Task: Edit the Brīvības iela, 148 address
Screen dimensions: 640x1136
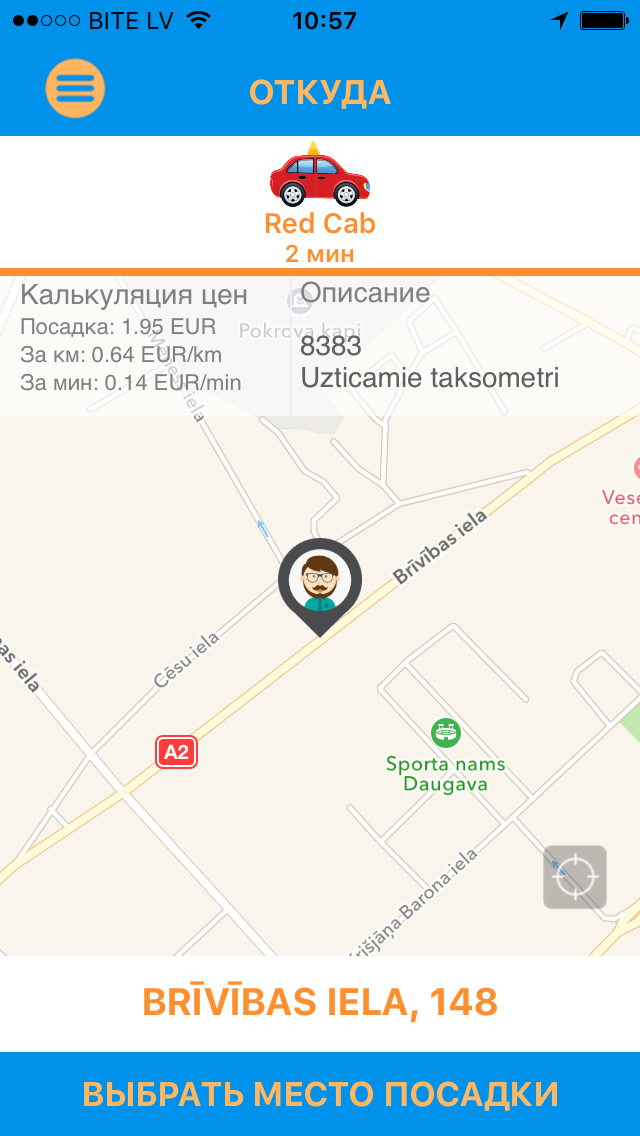Action: pyautogui.click(x=320, y=1002)
